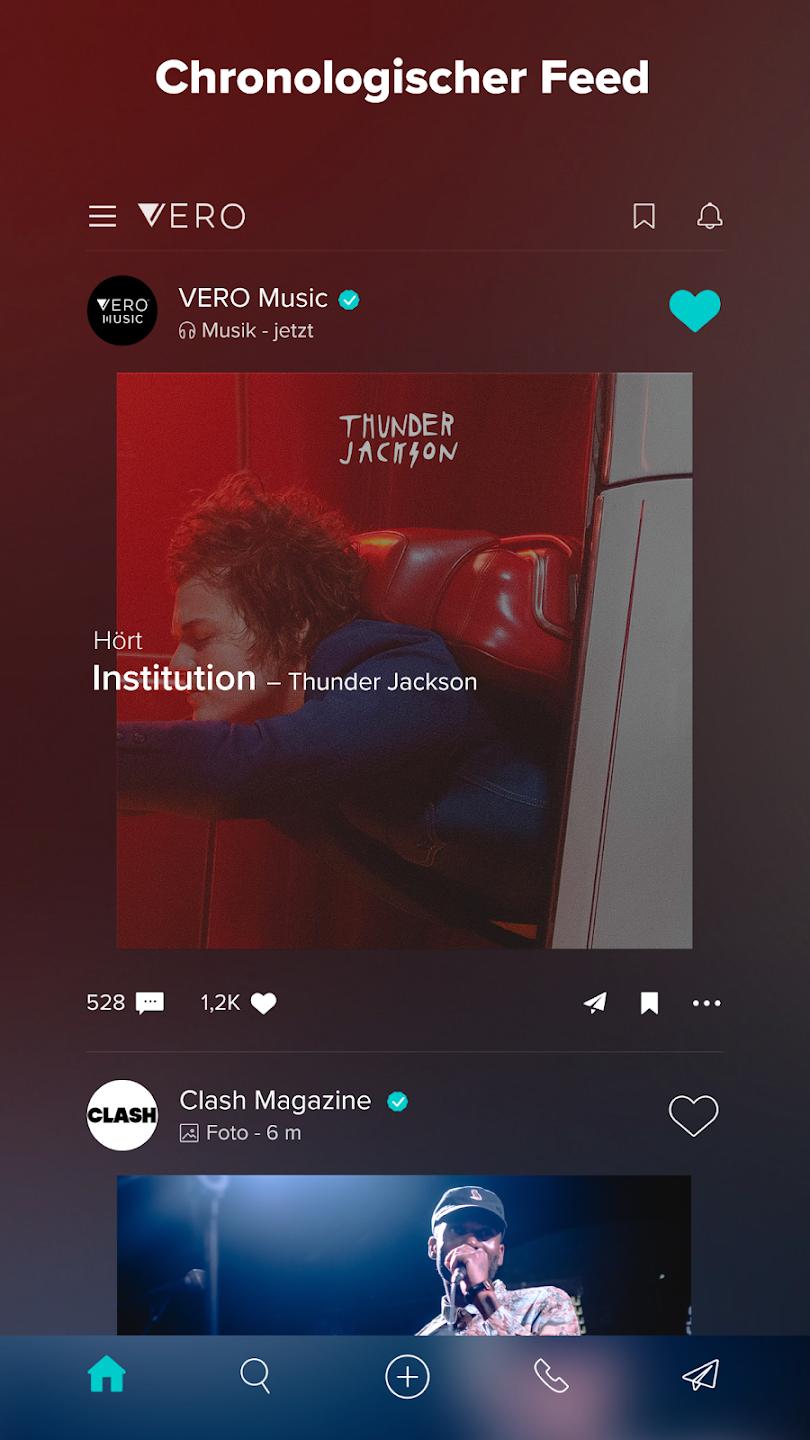Expand the verified badge on VERO Music
This screenshot has width=810, height=1440.
(349, 298)
